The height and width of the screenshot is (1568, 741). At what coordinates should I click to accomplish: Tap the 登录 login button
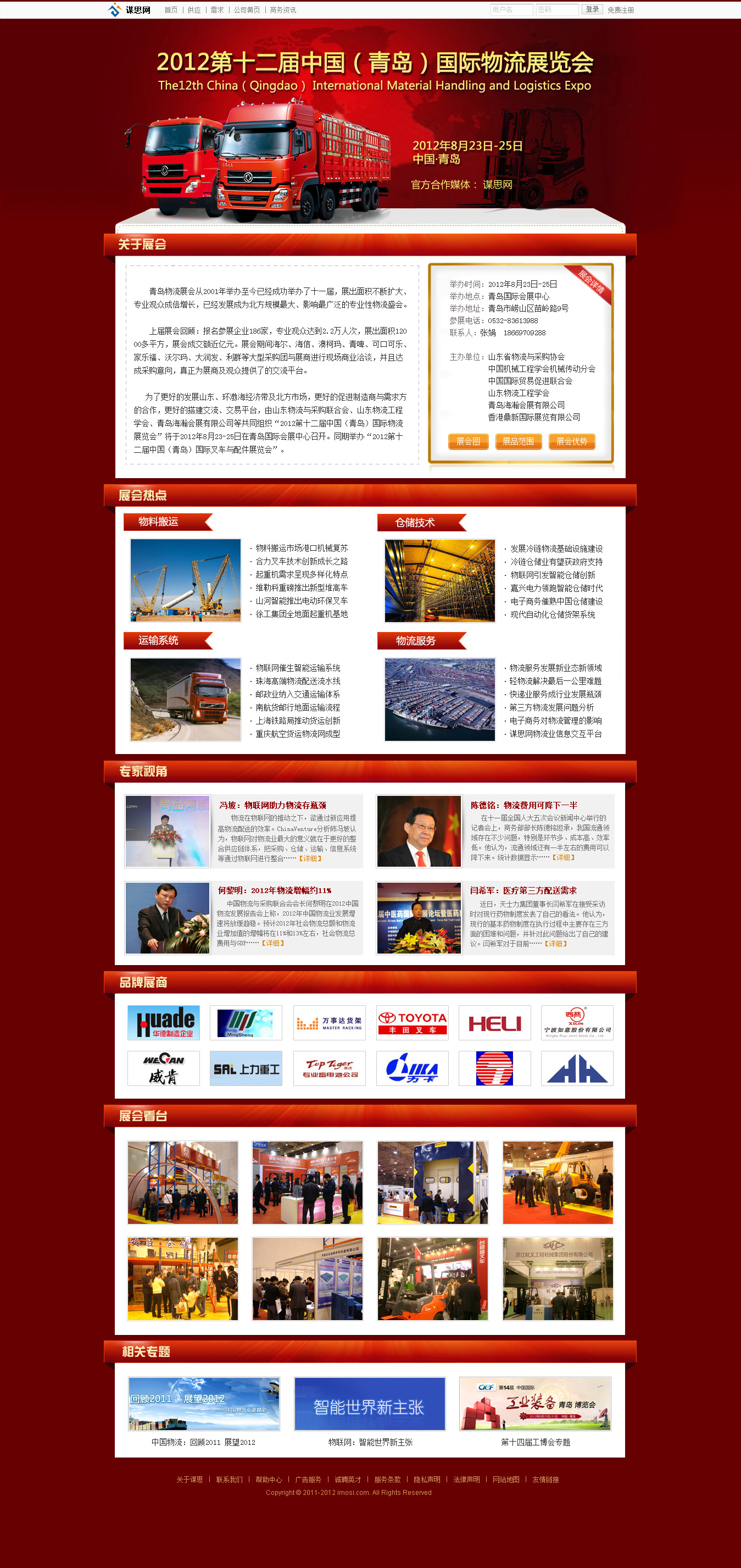point(592,10)
